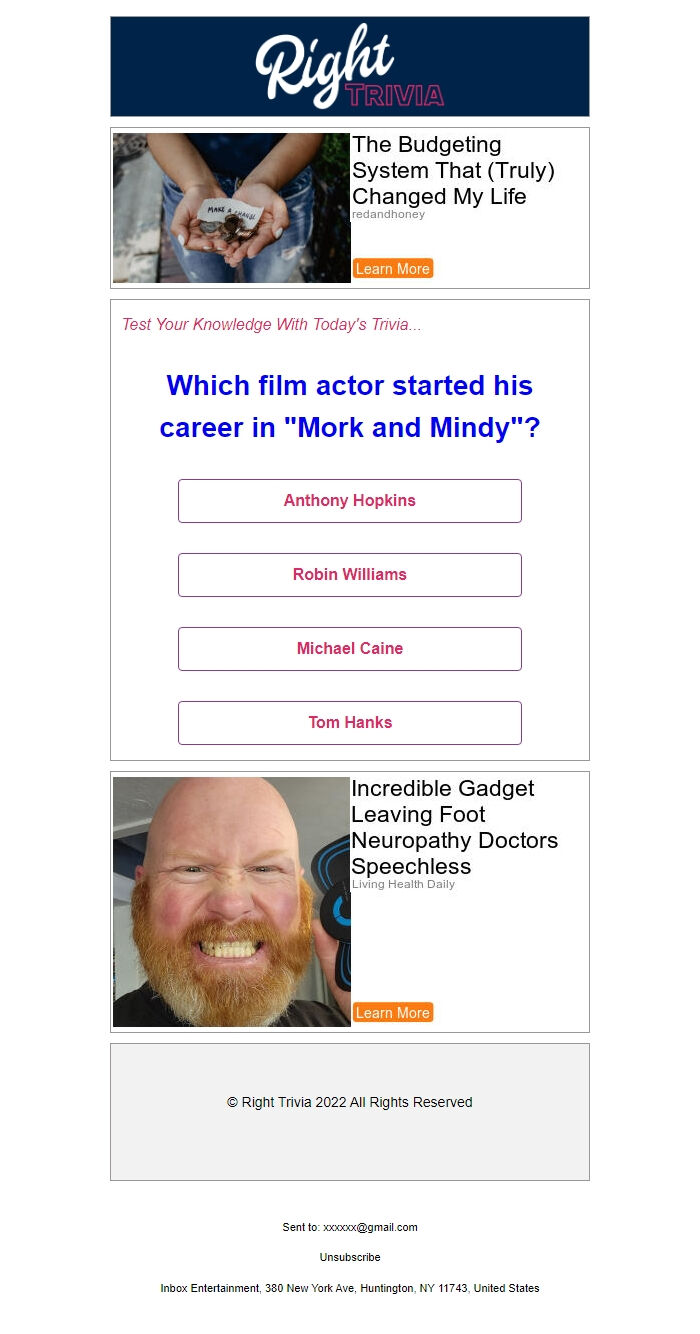Select the Anthony Hopkins answer
This screenshot has height=1334, width=700.
[349, 500]
